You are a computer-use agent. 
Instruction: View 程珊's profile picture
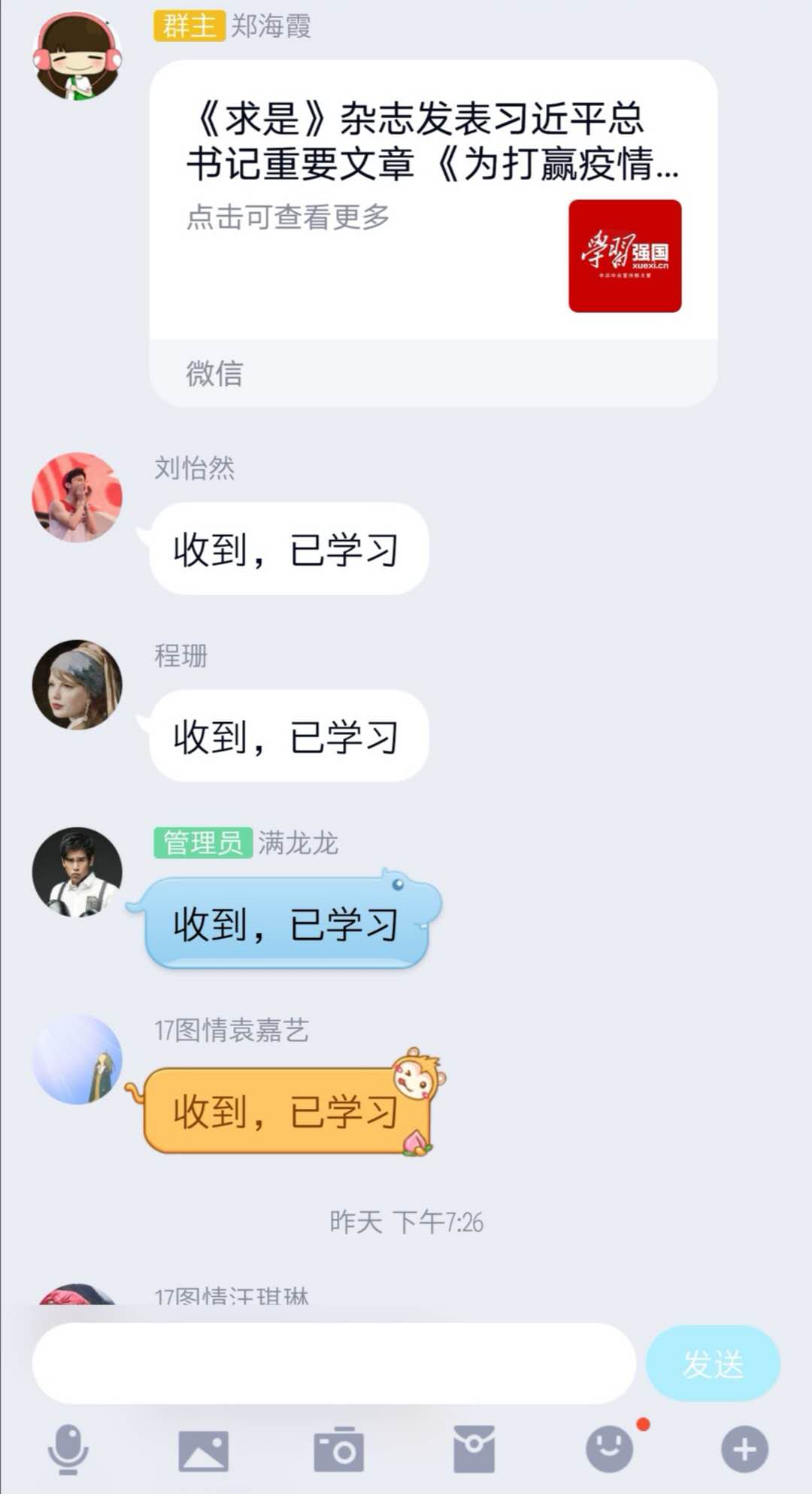(77, 685)
